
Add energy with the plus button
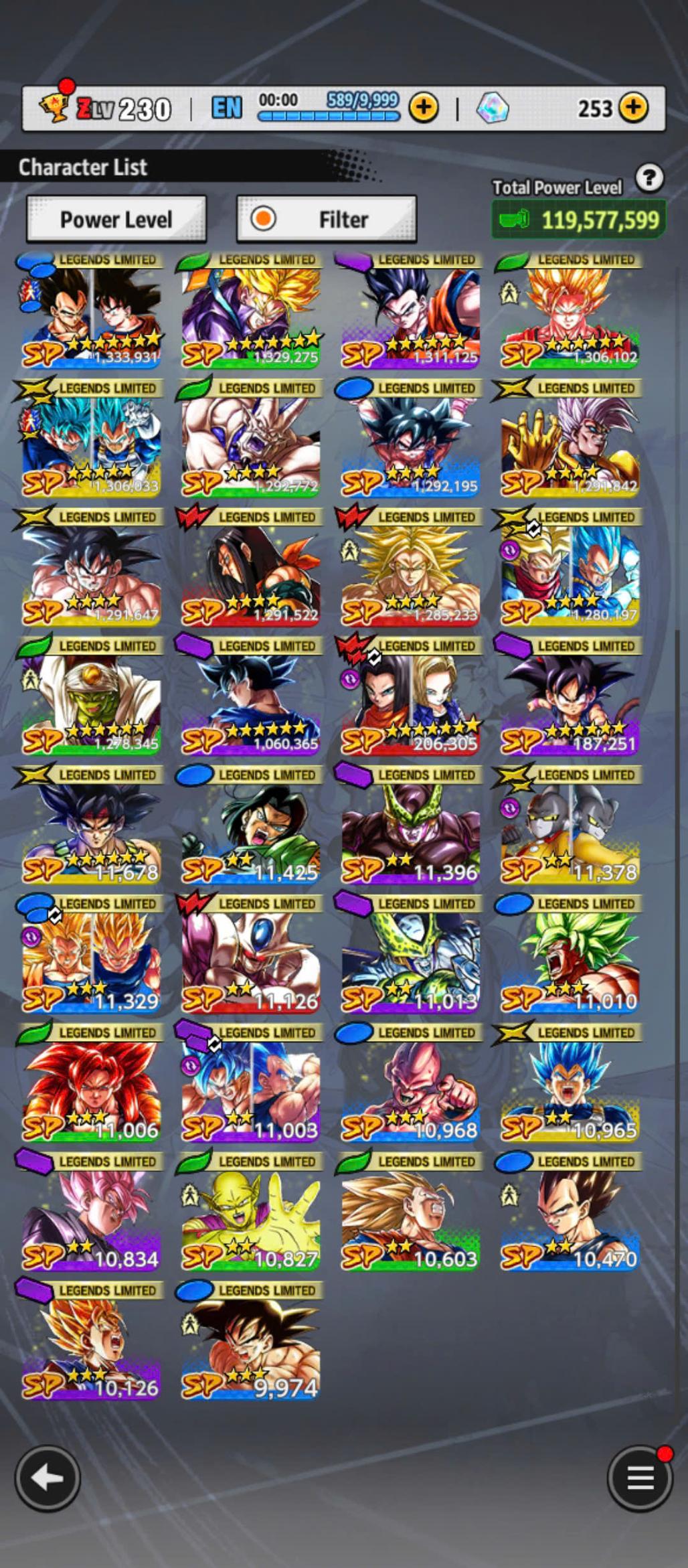424,107
